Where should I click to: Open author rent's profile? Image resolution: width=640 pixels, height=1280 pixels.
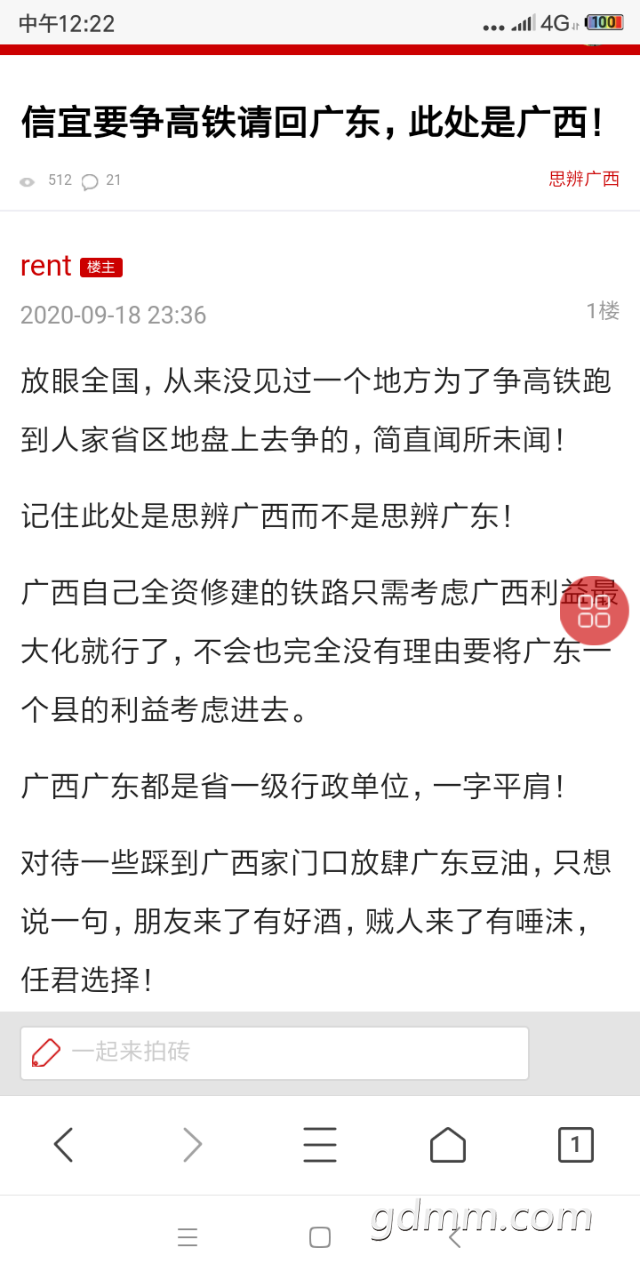pyautogui.click(x=46, y=266)
